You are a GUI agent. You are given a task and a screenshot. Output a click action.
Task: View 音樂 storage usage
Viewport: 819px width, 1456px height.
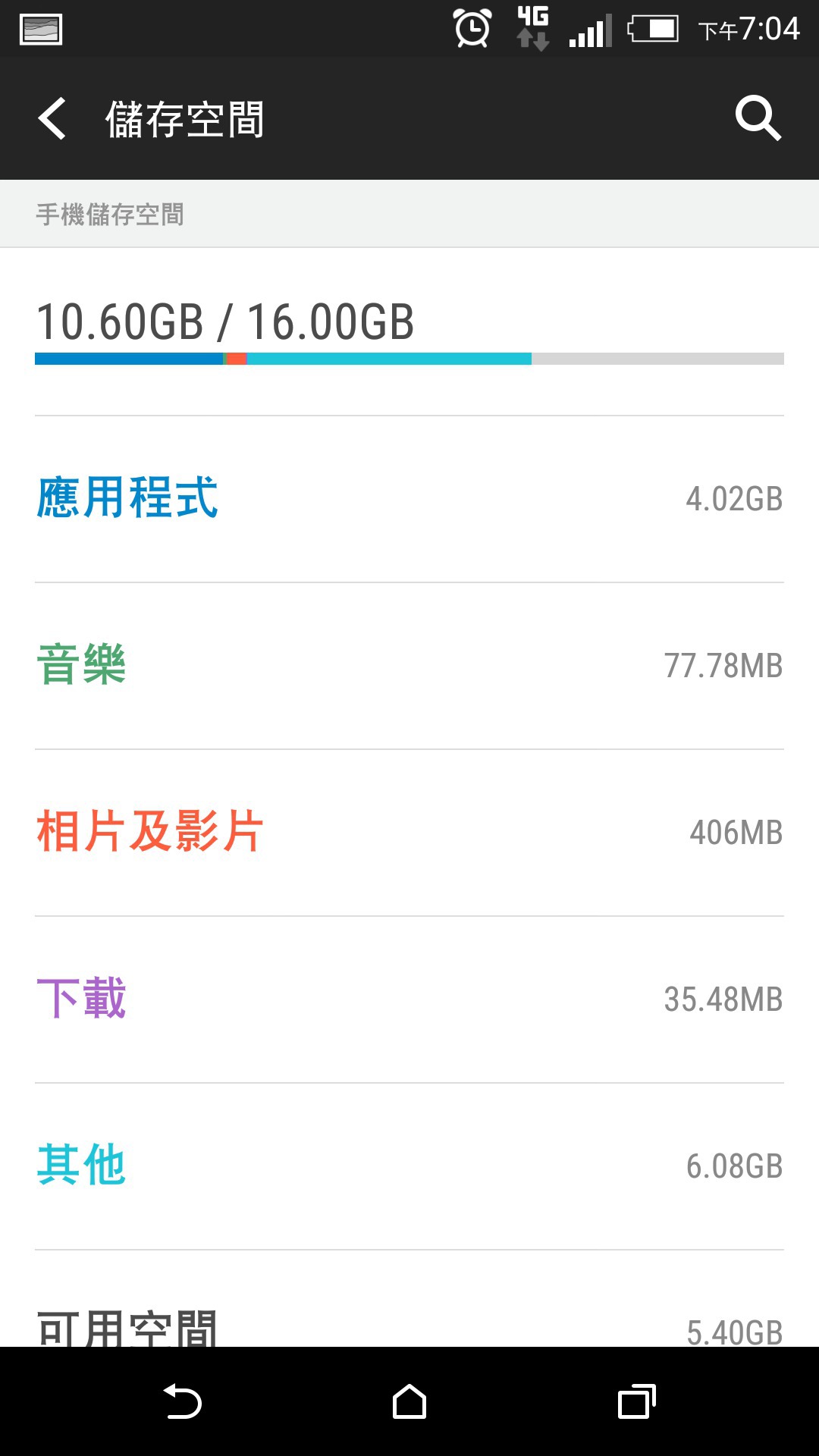pos(409,666)
